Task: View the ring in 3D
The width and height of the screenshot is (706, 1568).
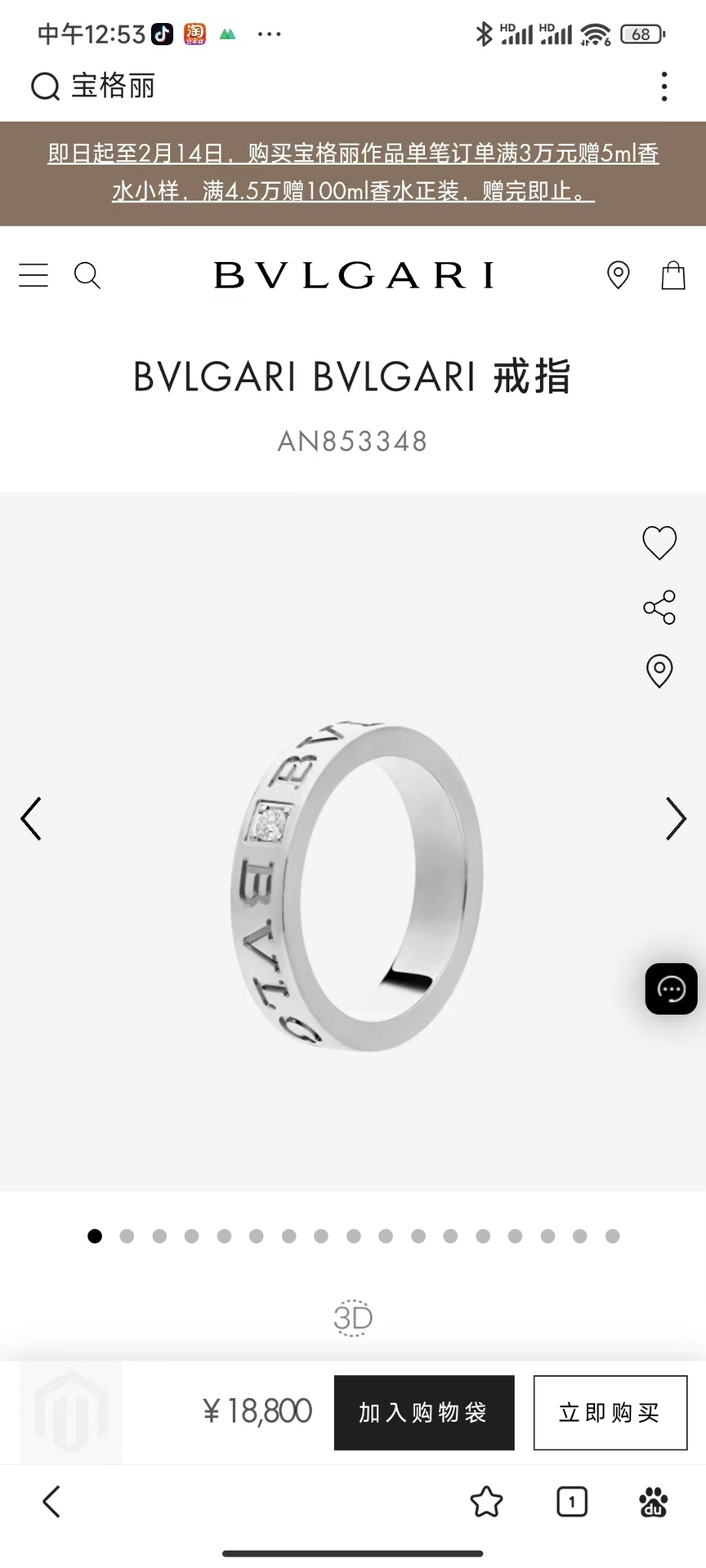Action: tap(353, 1317)
